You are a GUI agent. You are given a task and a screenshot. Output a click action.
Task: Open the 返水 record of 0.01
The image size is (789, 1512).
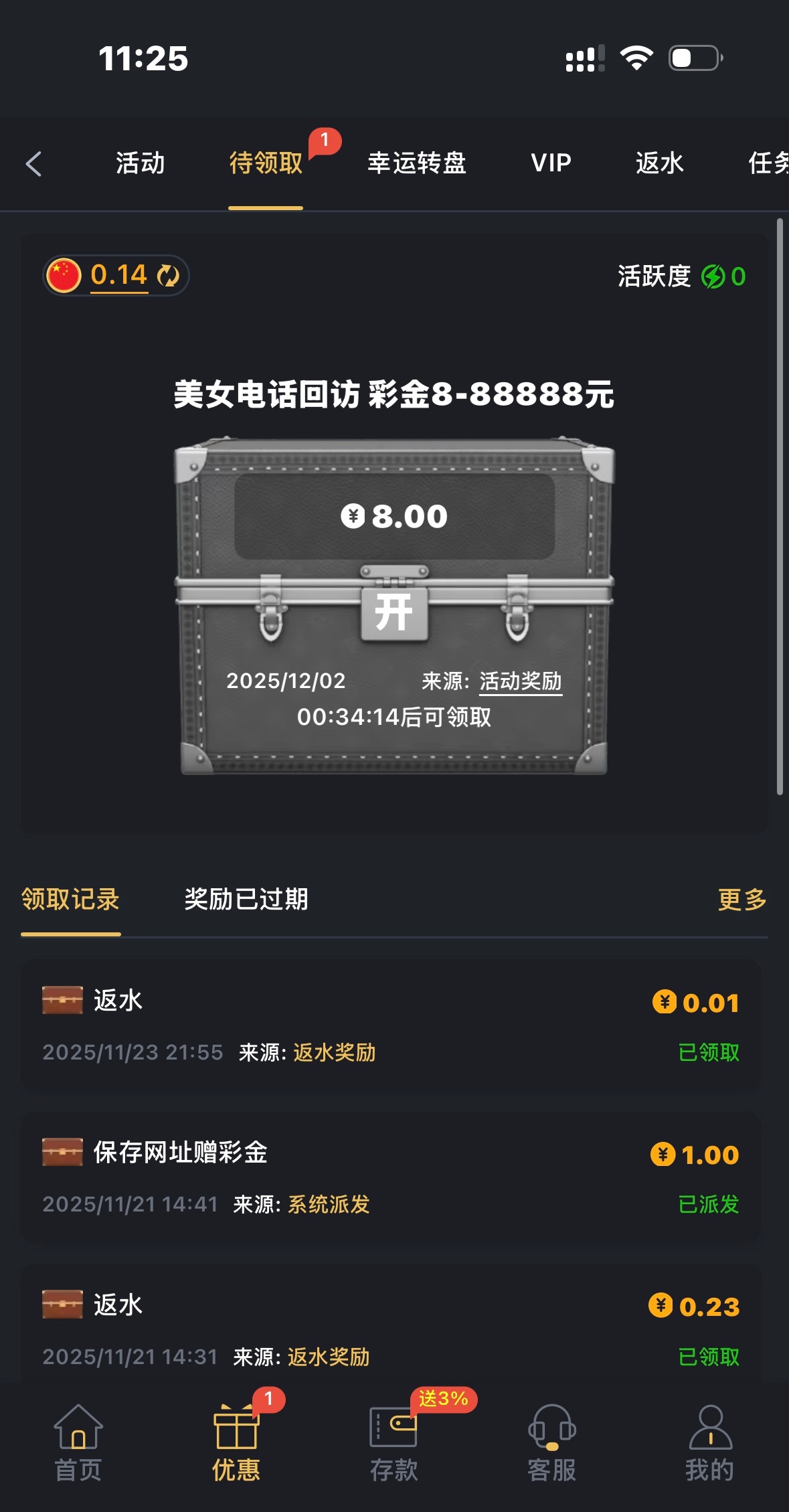(391, 1025)
